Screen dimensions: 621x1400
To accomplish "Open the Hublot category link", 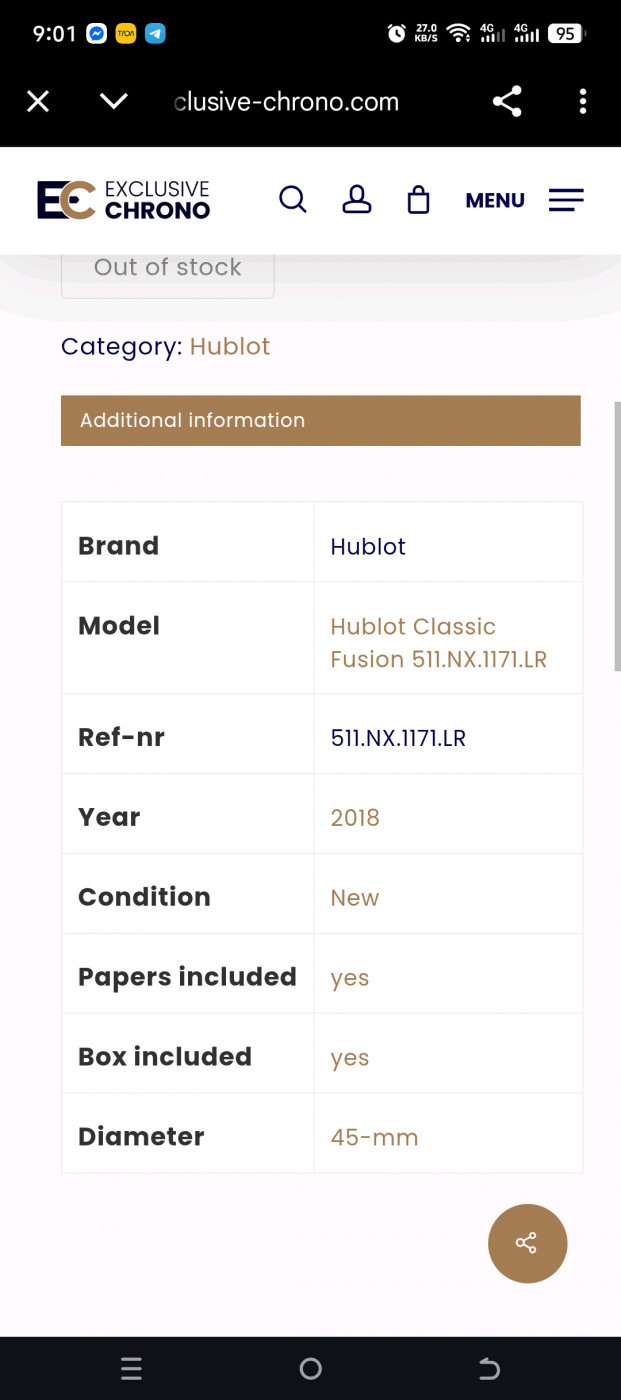I will click(x=230, y=347).
